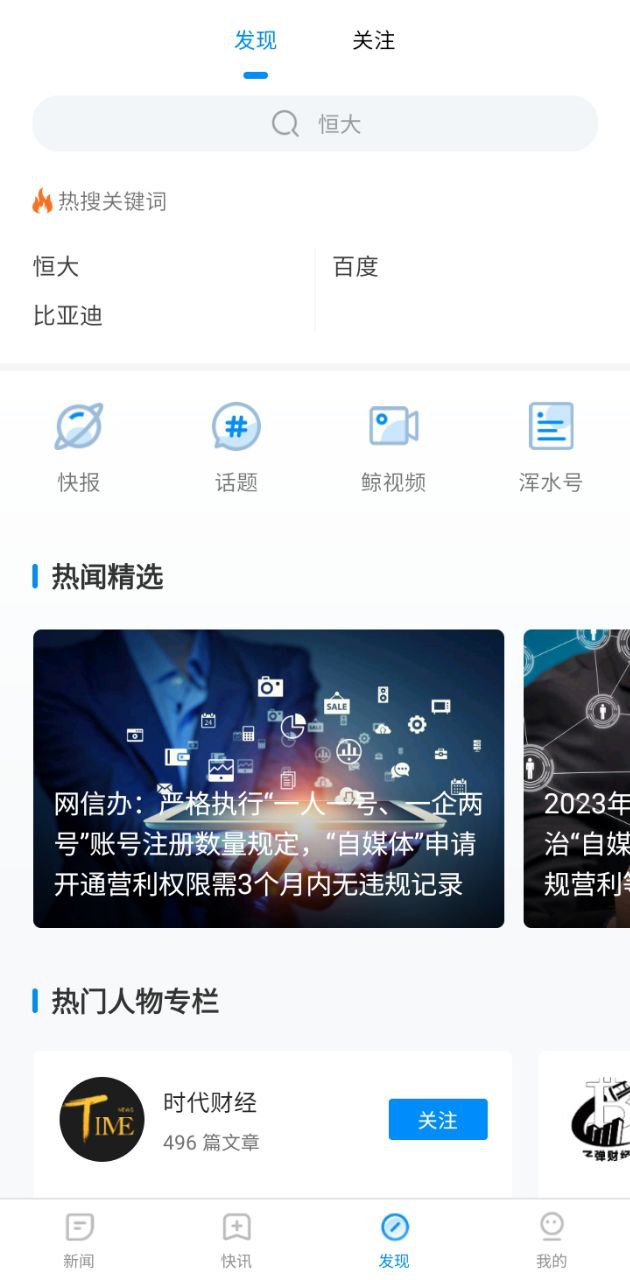Open the search box showing 恒大

pyautogui.click(x=315, y=124)
